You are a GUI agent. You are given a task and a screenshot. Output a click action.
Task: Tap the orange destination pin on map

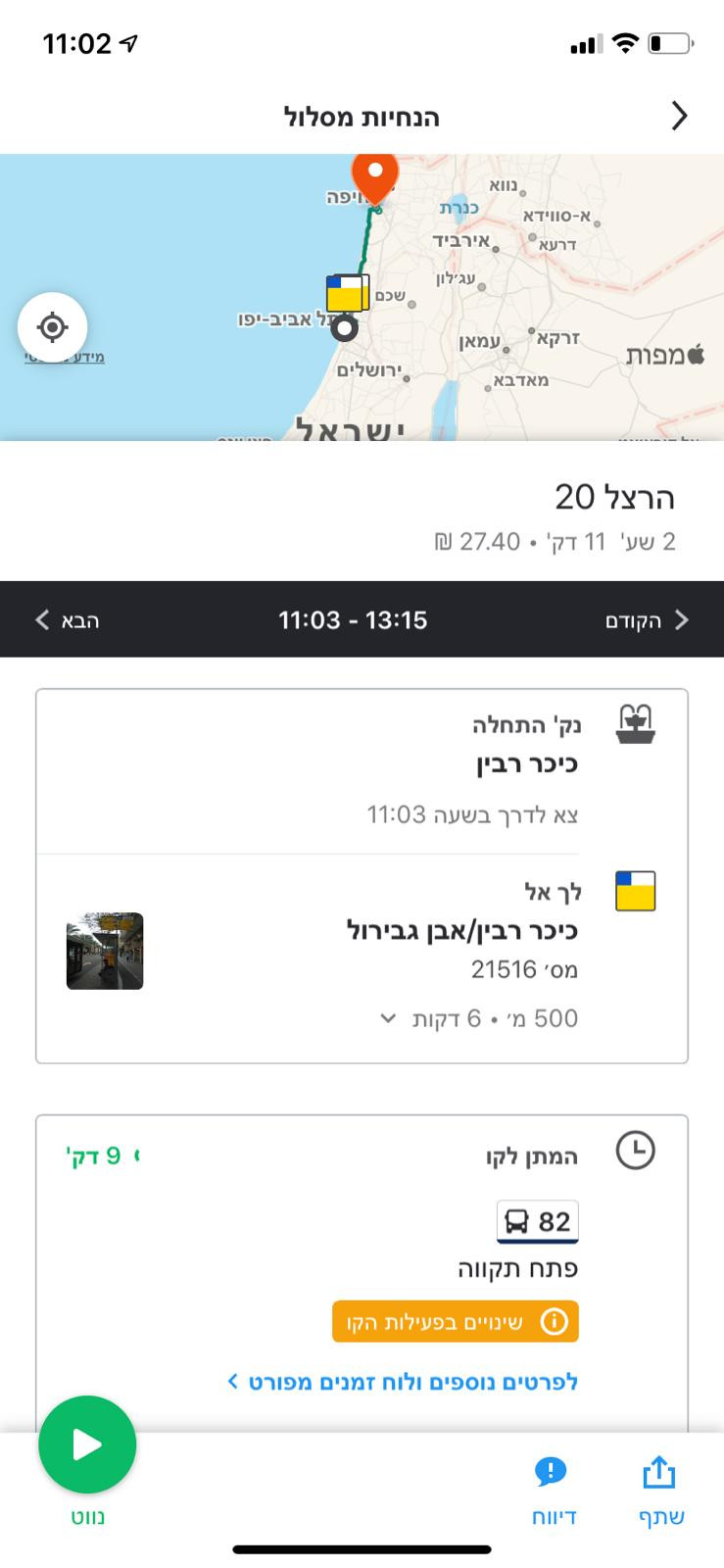(374, 175)
